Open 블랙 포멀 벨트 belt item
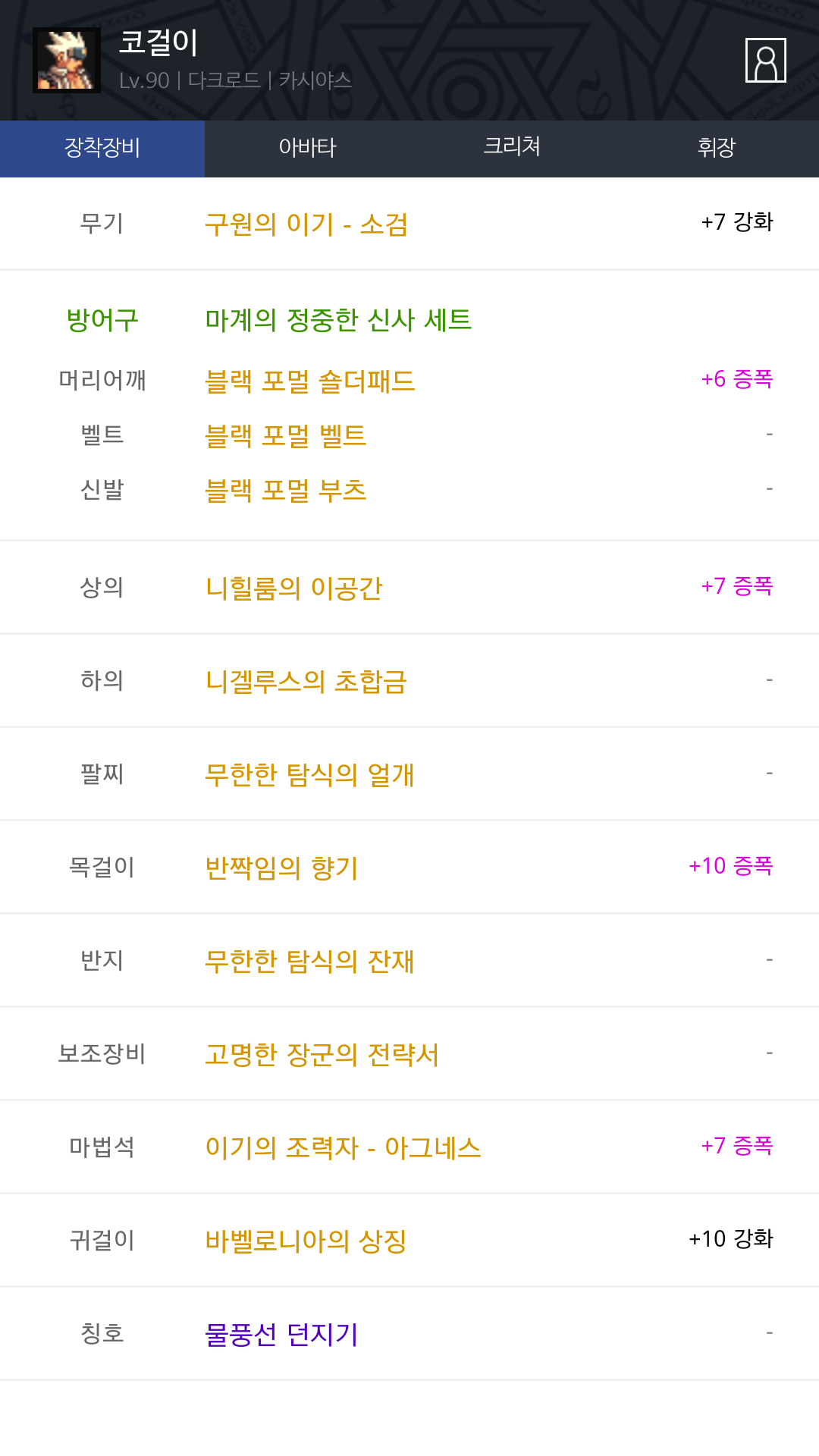 [286, 435]
